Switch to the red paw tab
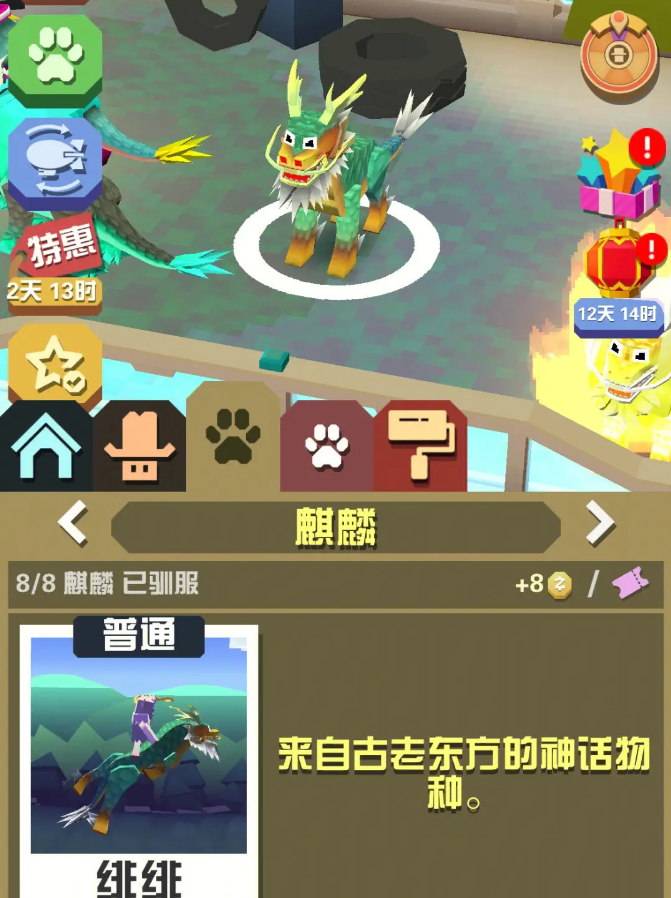Viewport: 671px width, 898px height. point(326,448)
